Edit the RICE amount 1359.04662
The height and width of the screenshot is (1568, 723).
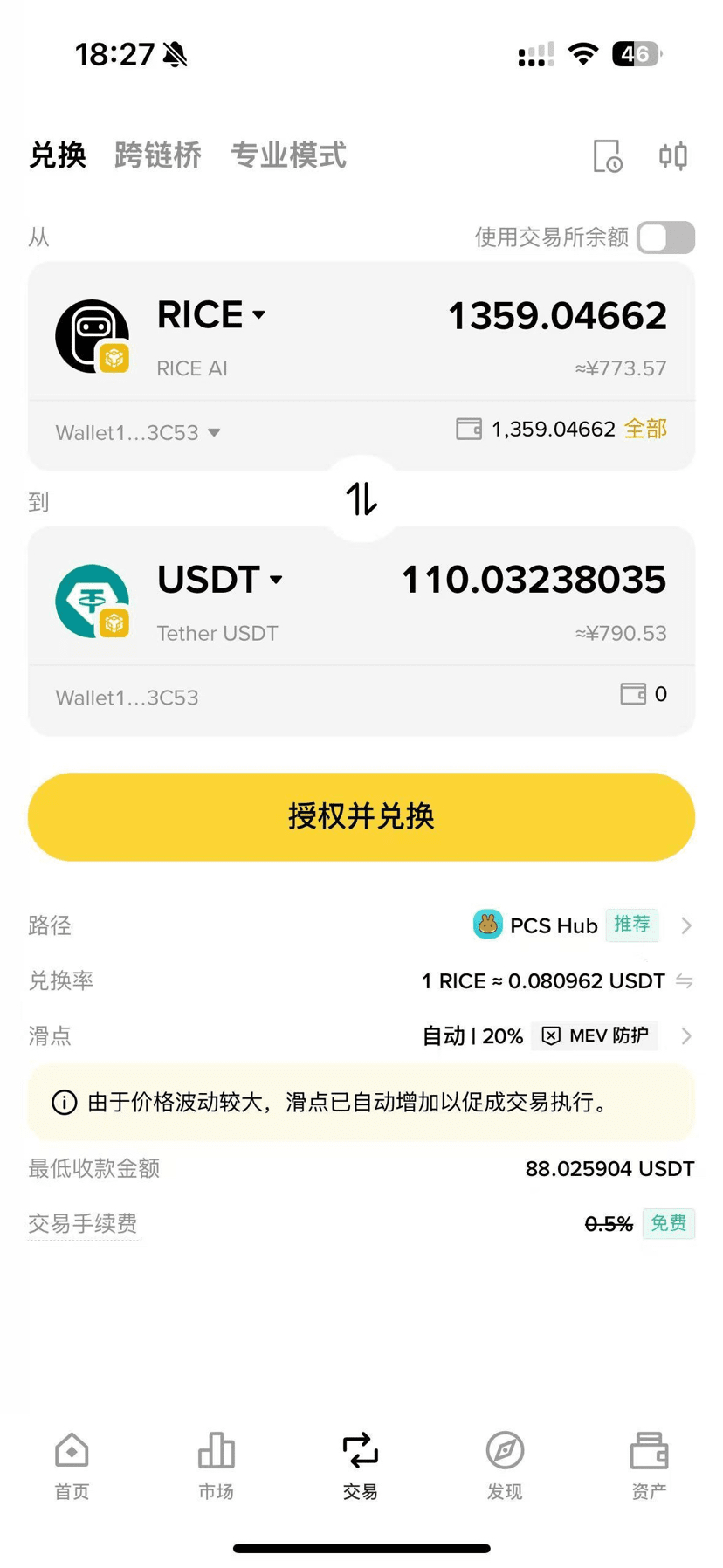(x=557, y=315)
